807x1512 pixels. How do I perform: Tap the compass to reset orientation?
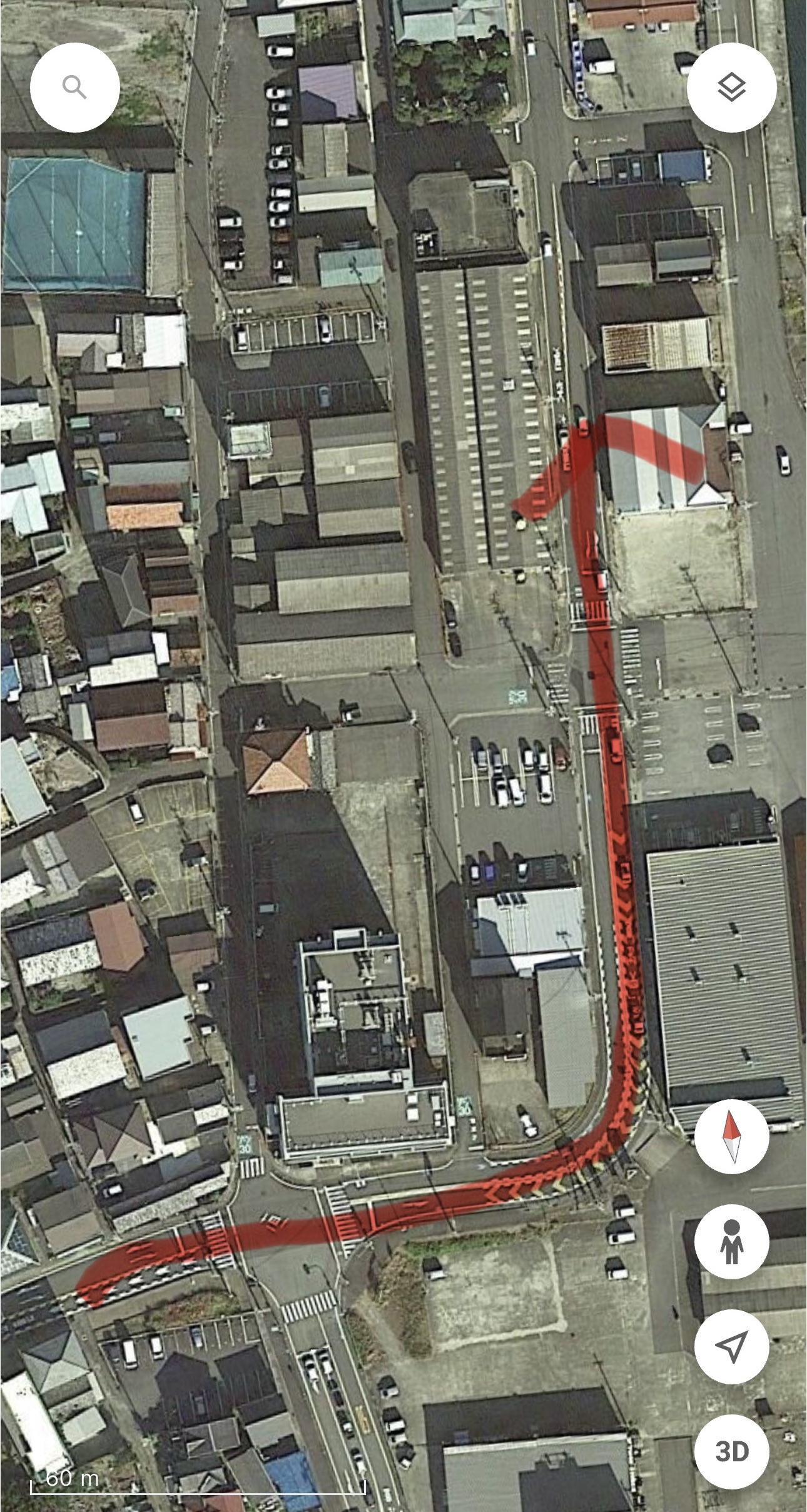pos(731,1136)
